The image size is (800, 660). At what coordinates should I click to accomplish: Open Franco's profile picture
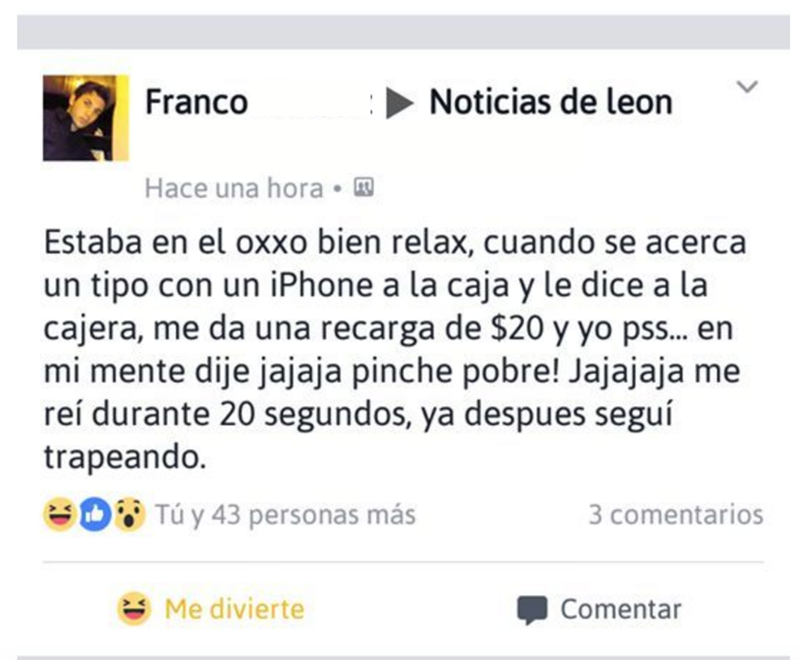coord(86,118)
